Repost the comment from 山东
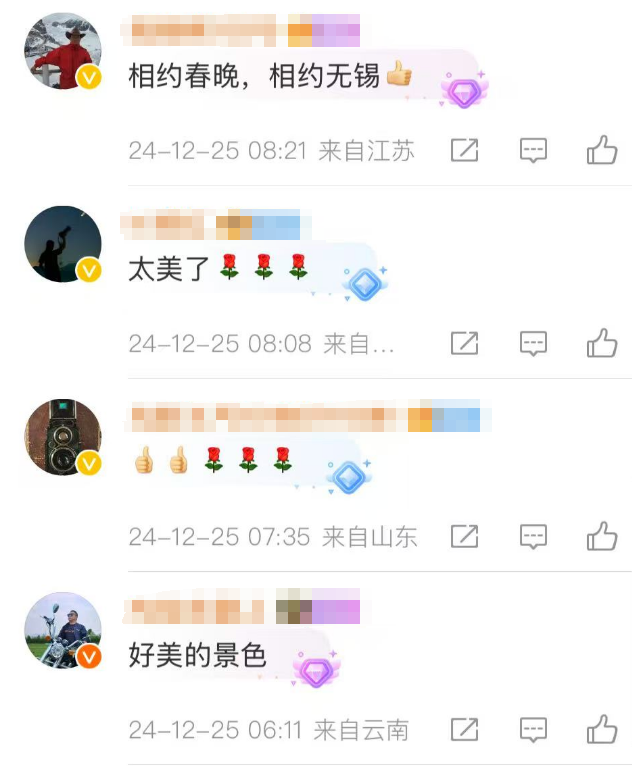 (464, 536)
